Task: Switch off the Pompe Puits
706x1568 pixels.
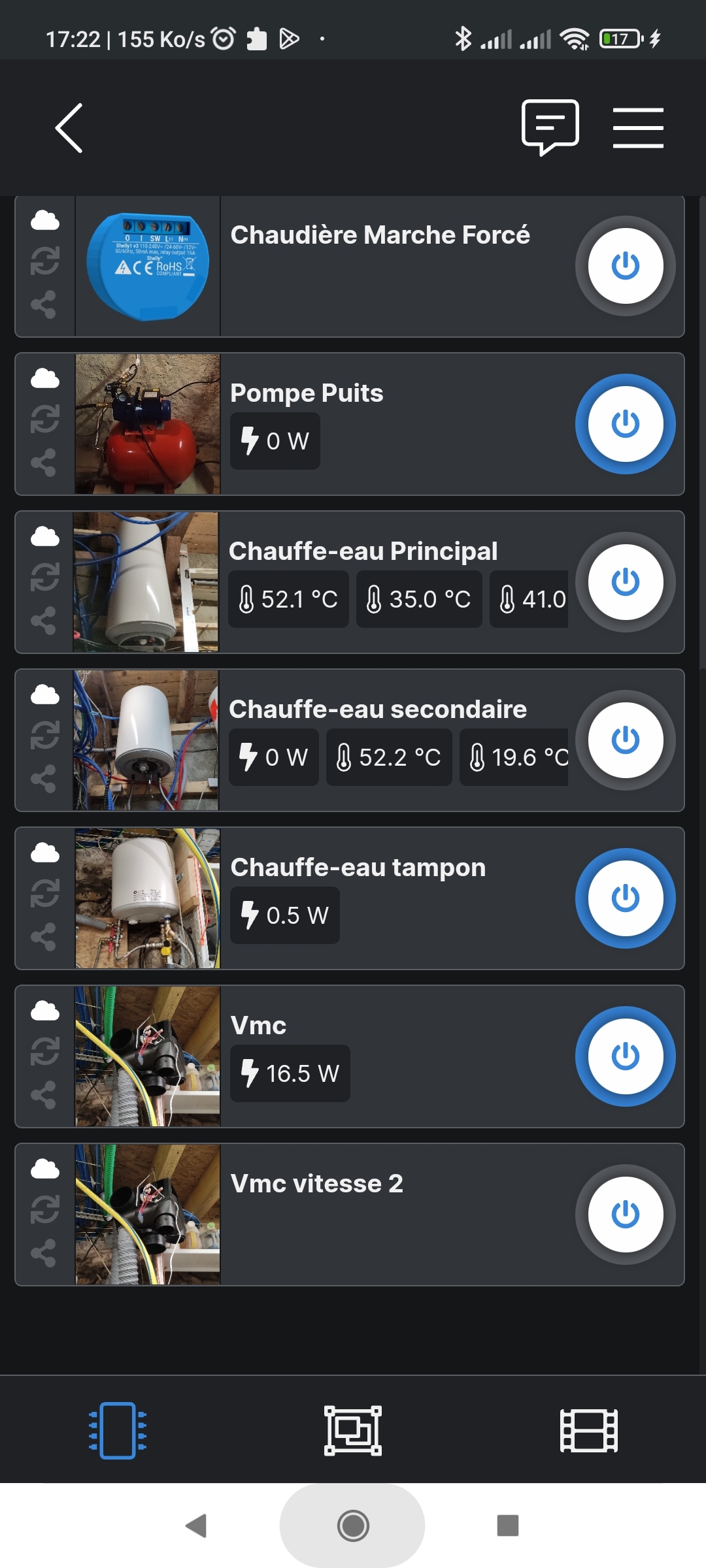Action: tap(625, 424)
